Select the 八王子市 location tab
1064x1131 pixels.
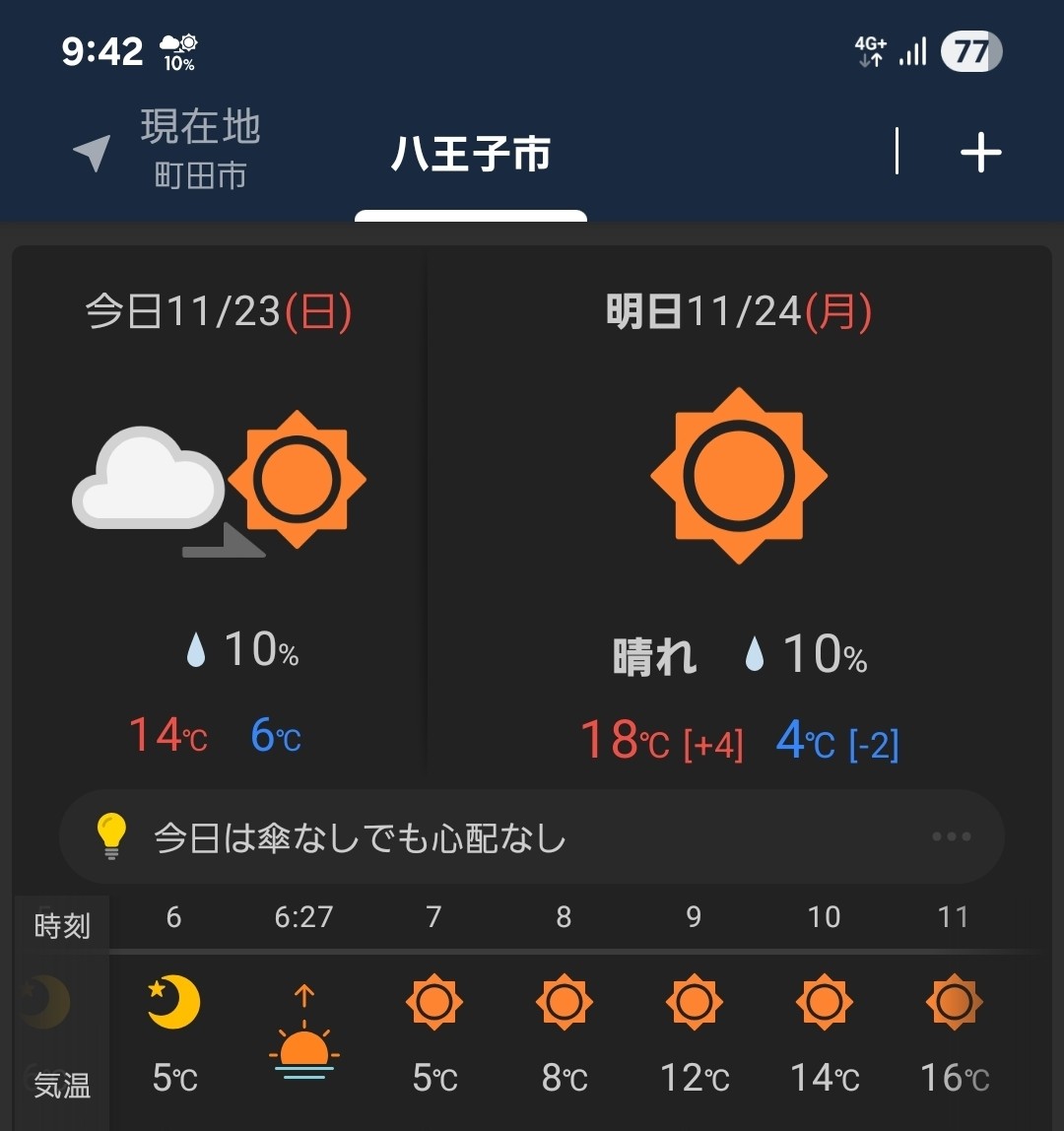coord(471,155)
